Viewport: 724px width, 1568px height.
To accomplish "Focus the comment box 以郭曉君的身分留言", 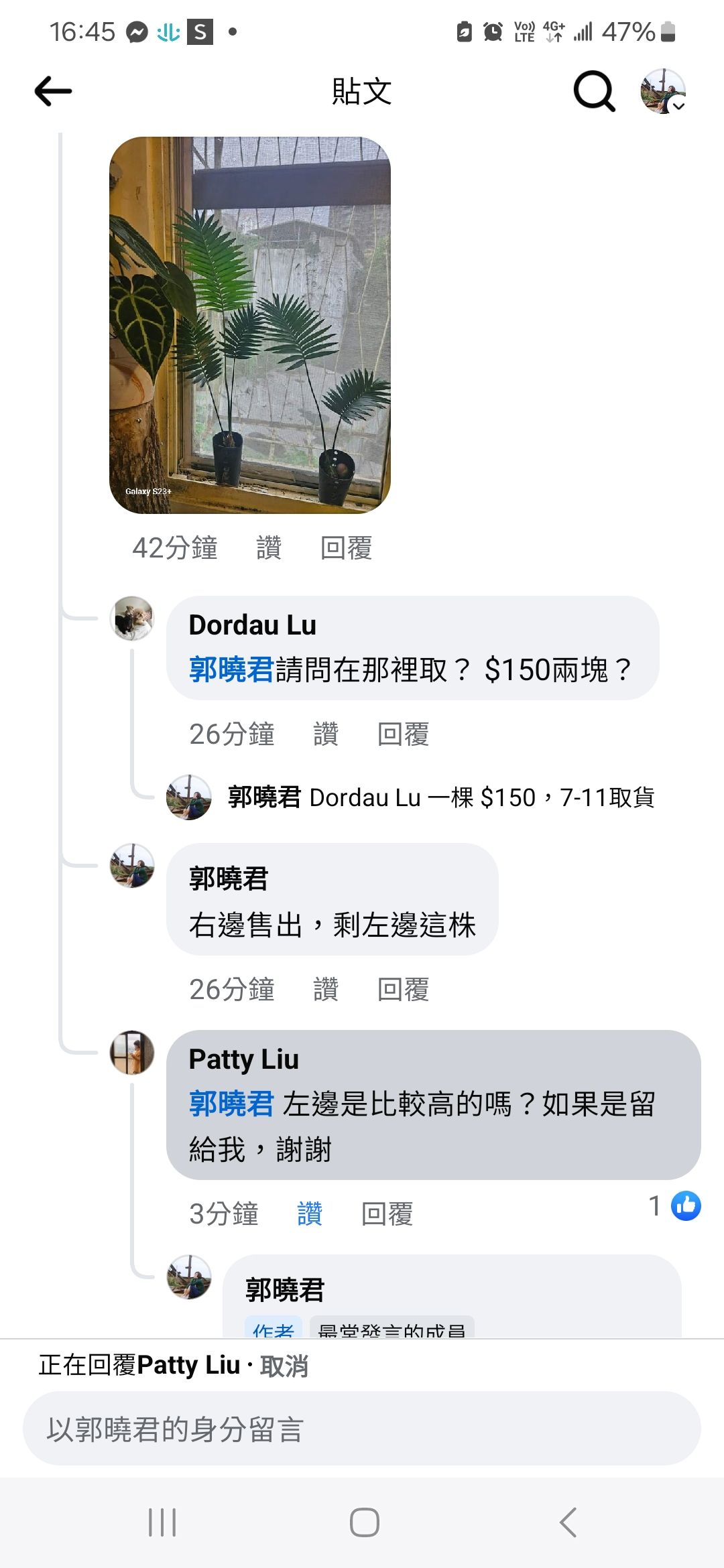I will [x=362, y=1429].
